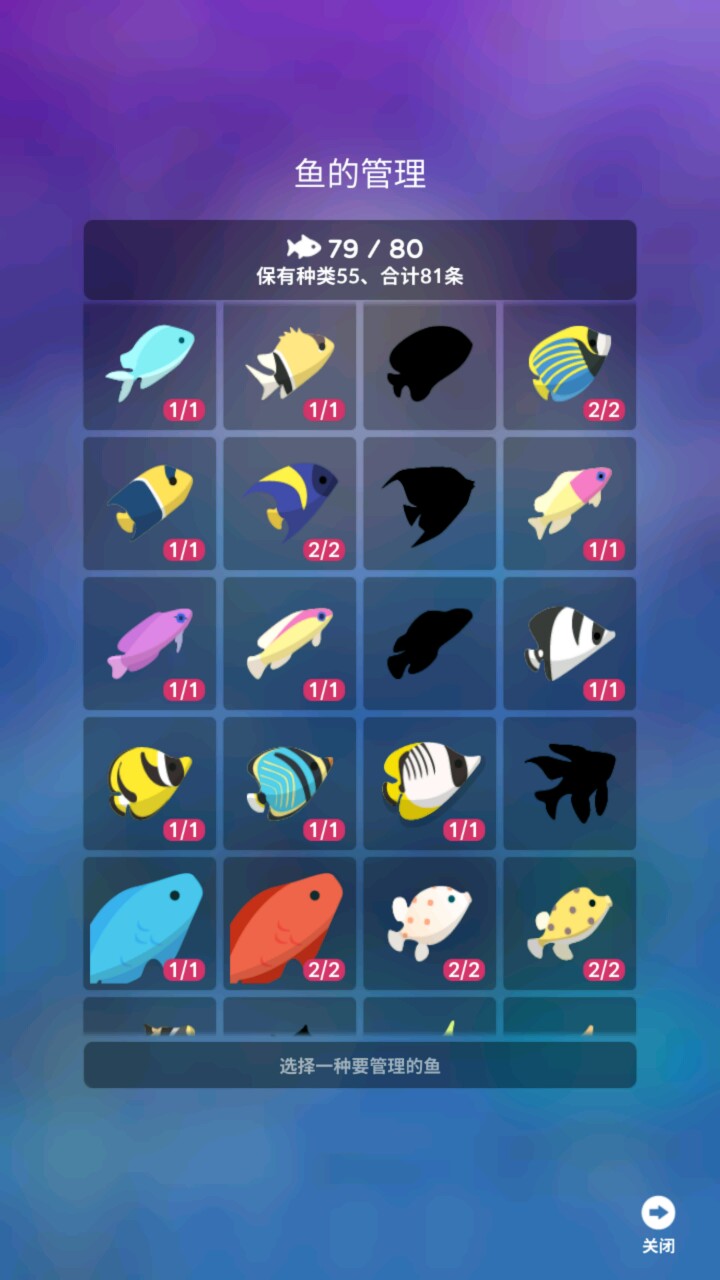
Task: Select the yellow fish with black eye mask
Action: tap(150, 783)
